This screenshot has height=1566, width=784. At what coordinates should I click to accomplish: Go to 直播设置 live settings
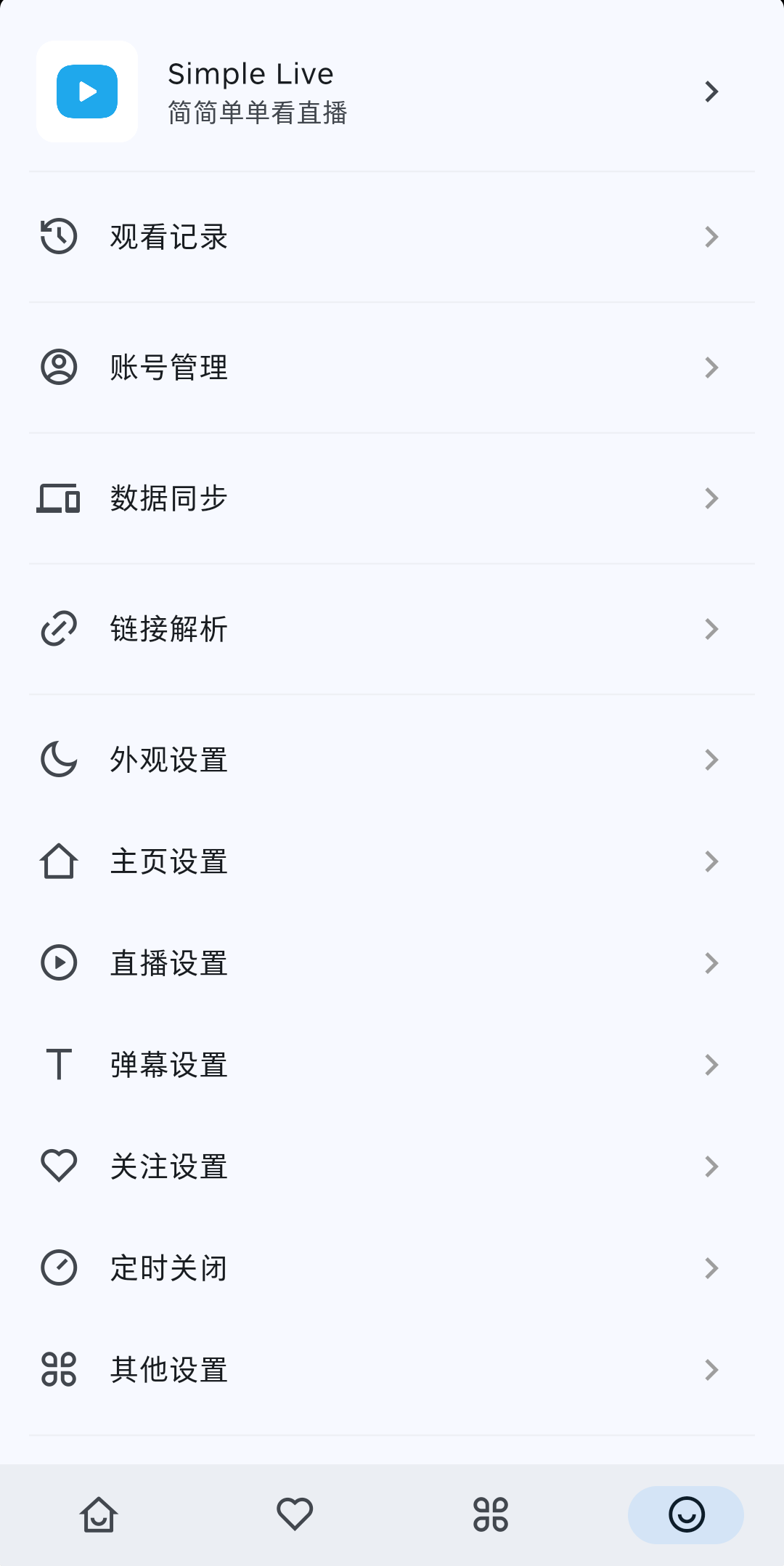tap(392, 963)
